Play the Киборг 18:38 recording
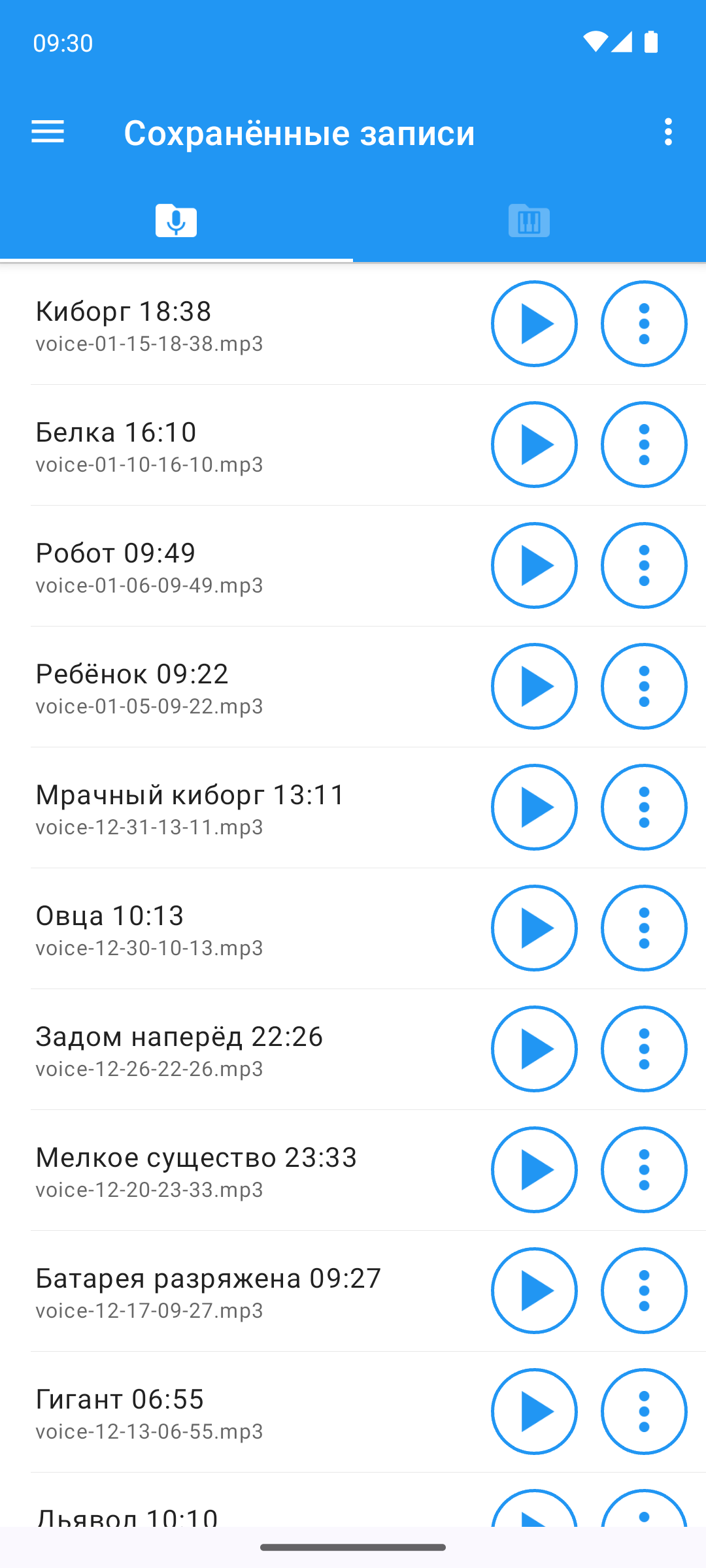 point(534,324)
